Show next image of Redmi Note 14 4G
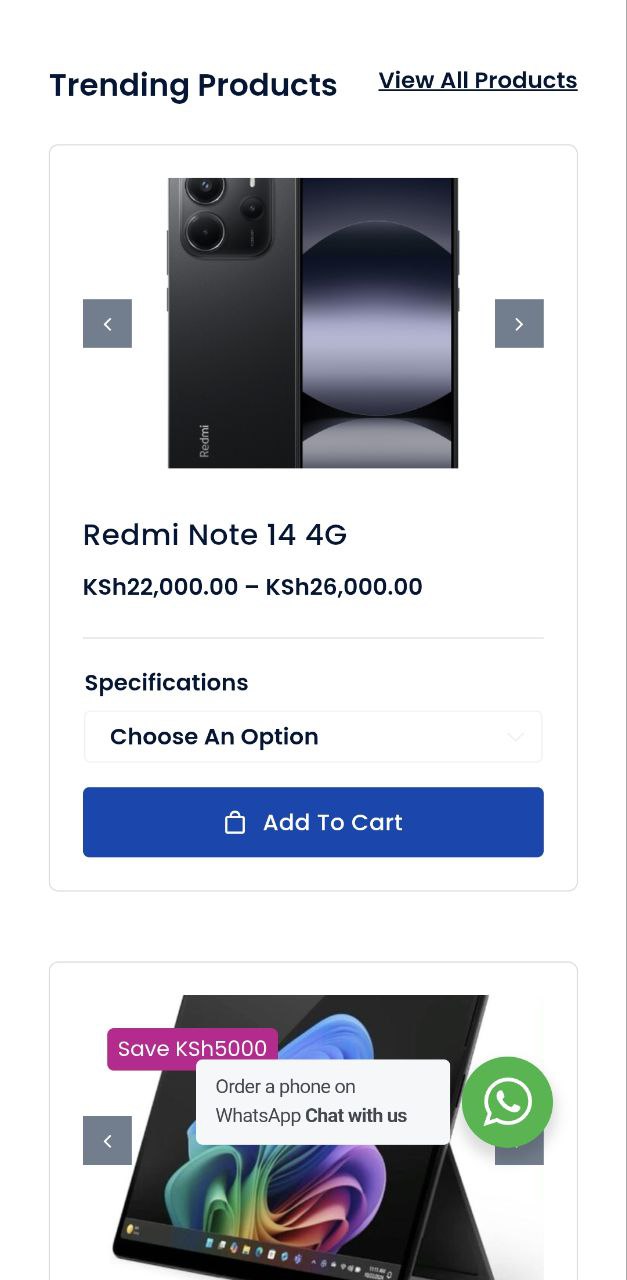 pos(519,324)
